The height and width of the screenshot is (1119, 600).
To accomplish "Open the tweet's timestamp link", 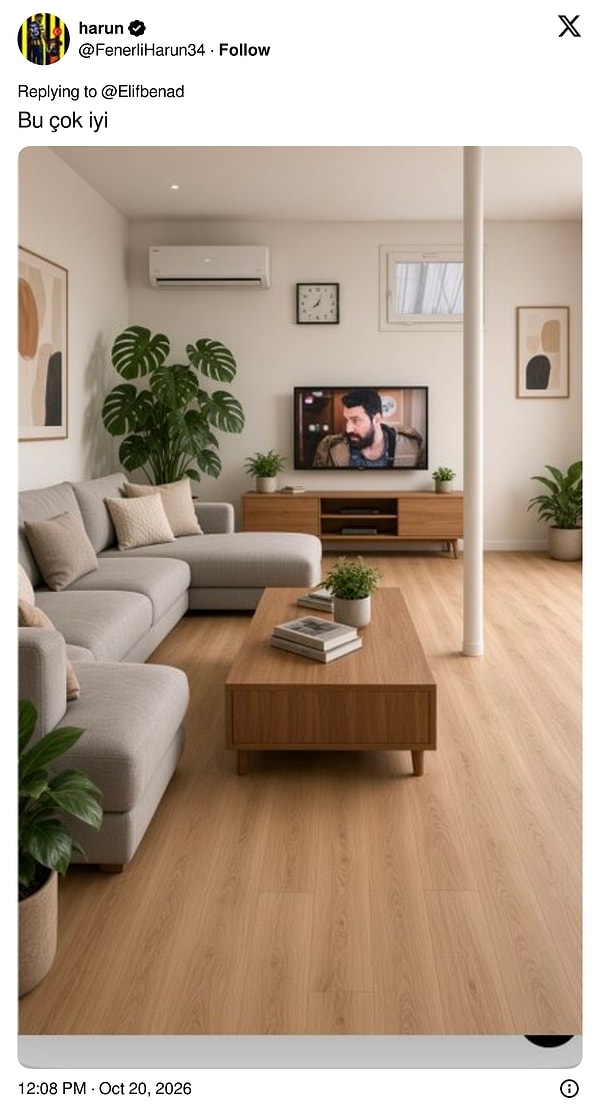I will 105,1088.
